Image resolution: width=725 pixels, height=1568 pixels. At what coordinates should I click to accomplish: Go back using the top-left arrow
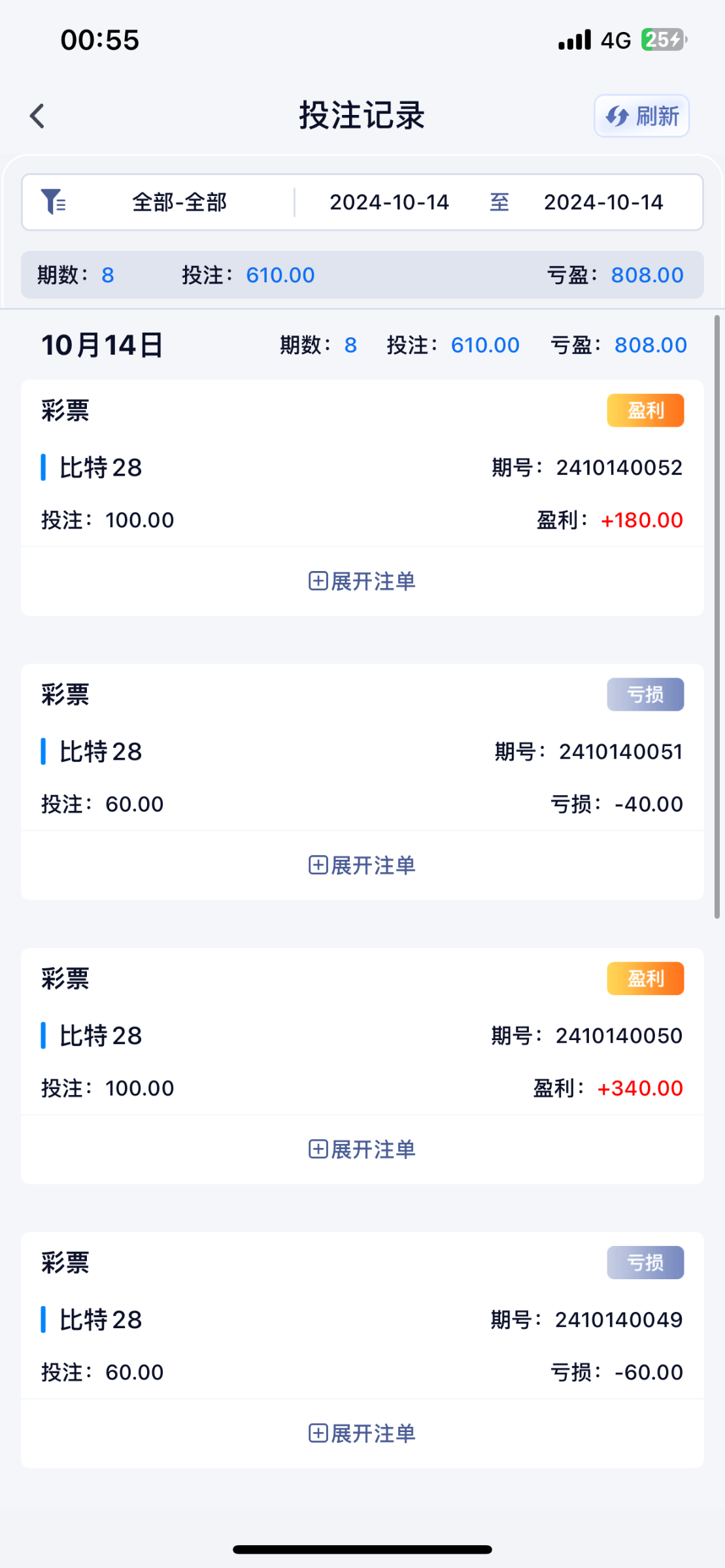[x=37, y=116]
